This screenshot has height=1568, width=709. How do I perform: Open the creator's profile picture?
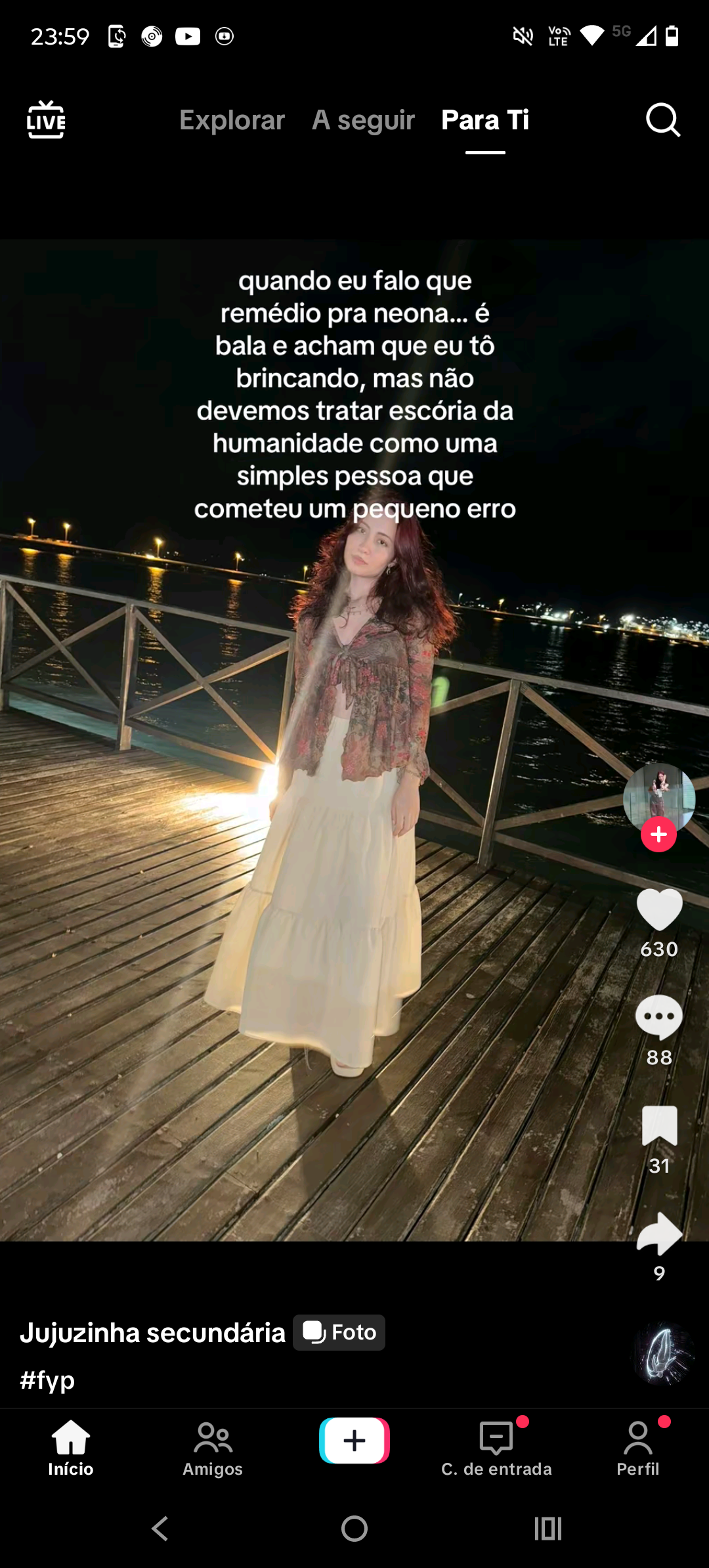[659, 798]
